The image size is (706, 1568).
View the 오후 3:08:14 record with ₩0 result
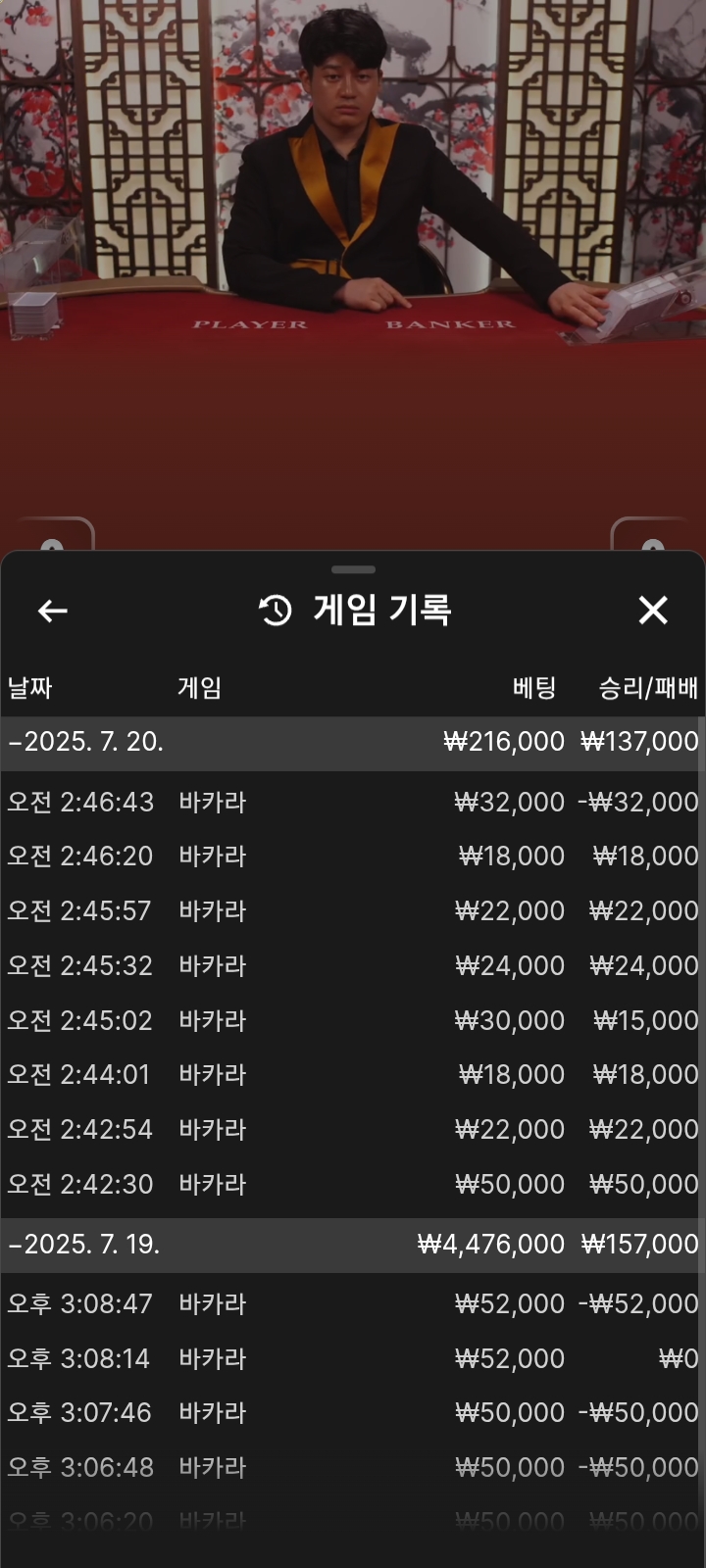coord(353,1359)
